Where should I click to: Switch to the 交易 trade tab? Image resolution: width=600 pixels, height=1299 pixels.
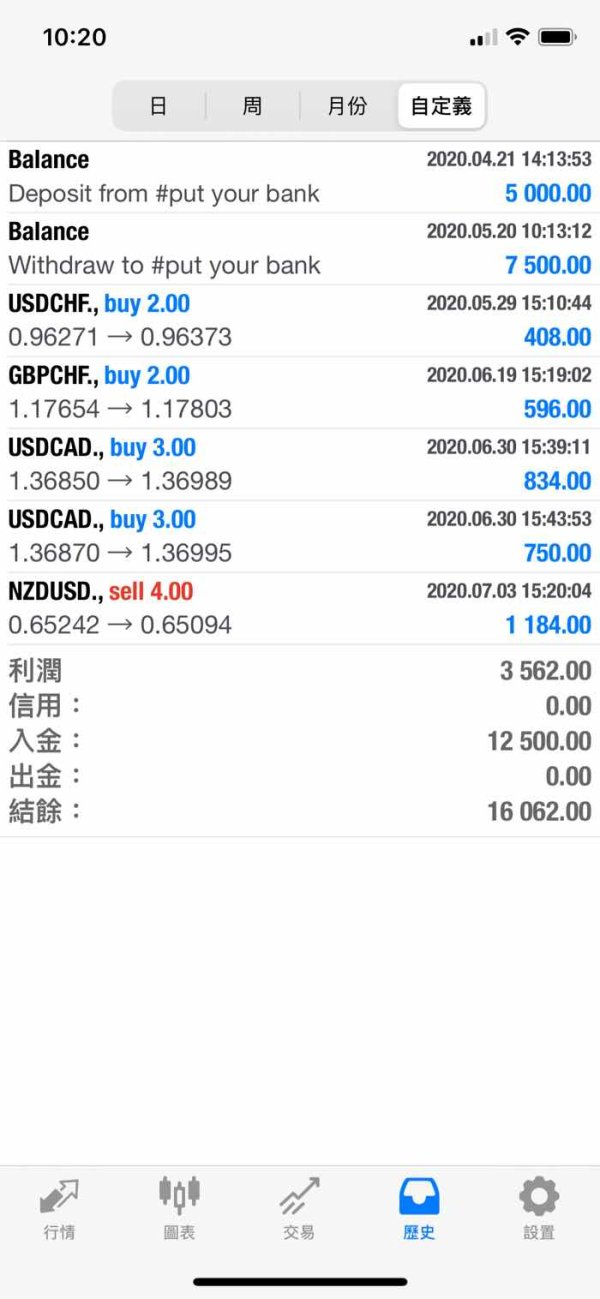[299, 1209]
